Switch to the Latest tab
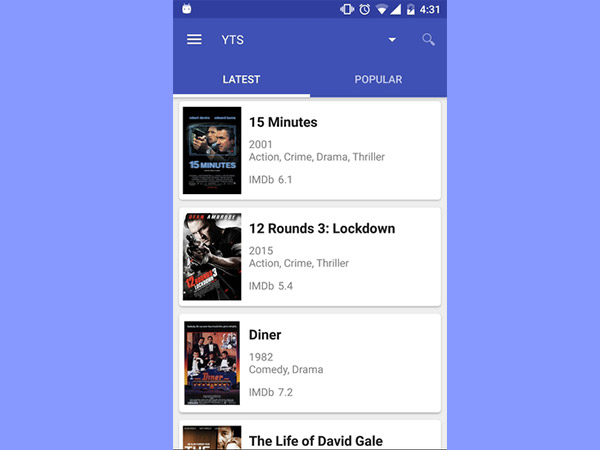This screenshot has width=600, height=450. click(x=241, y=80)
